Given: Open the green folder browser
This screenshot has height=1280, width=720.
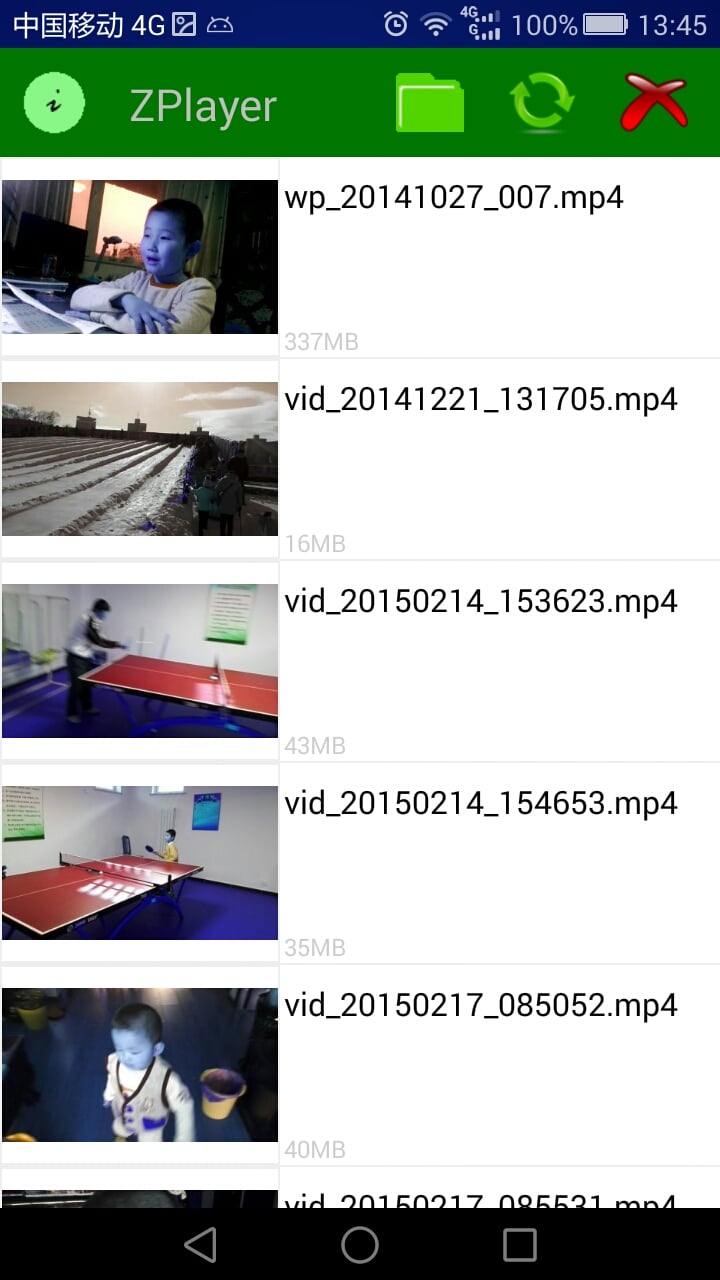Looking at the screenshot, I should 430,103.
